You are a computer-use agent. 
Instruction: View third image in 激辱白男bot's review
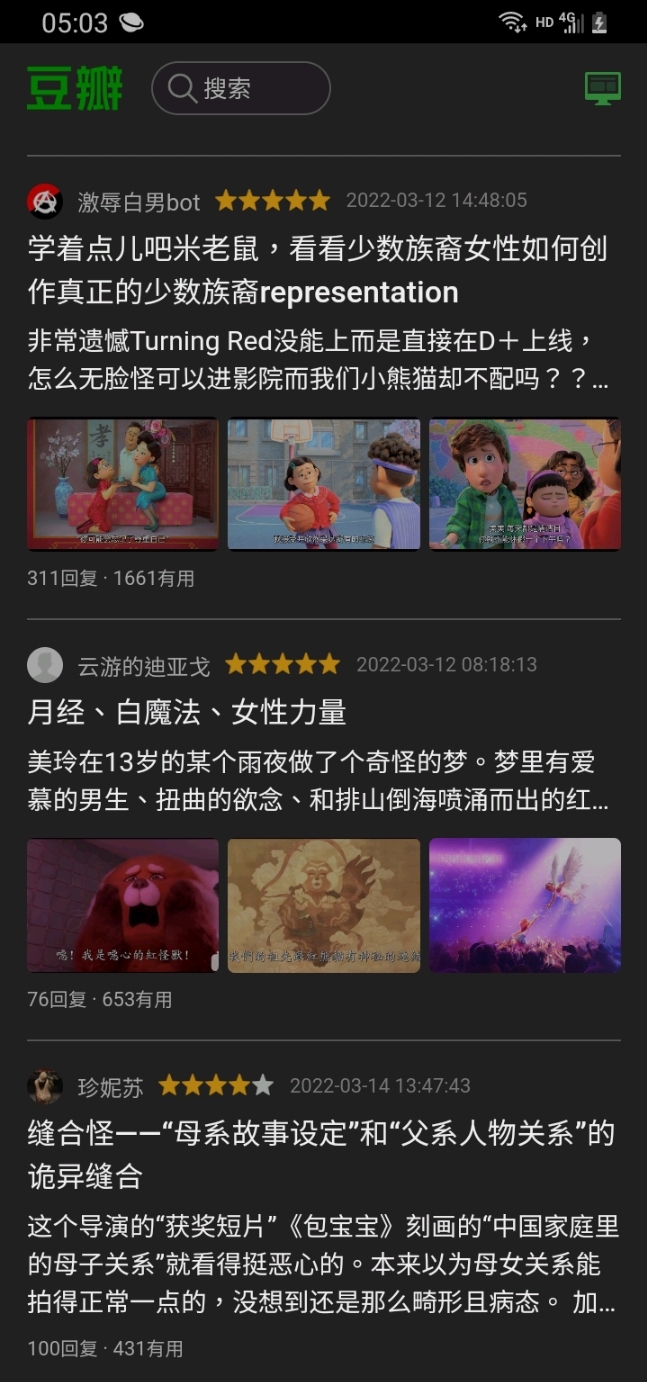(x=525, y=484)
